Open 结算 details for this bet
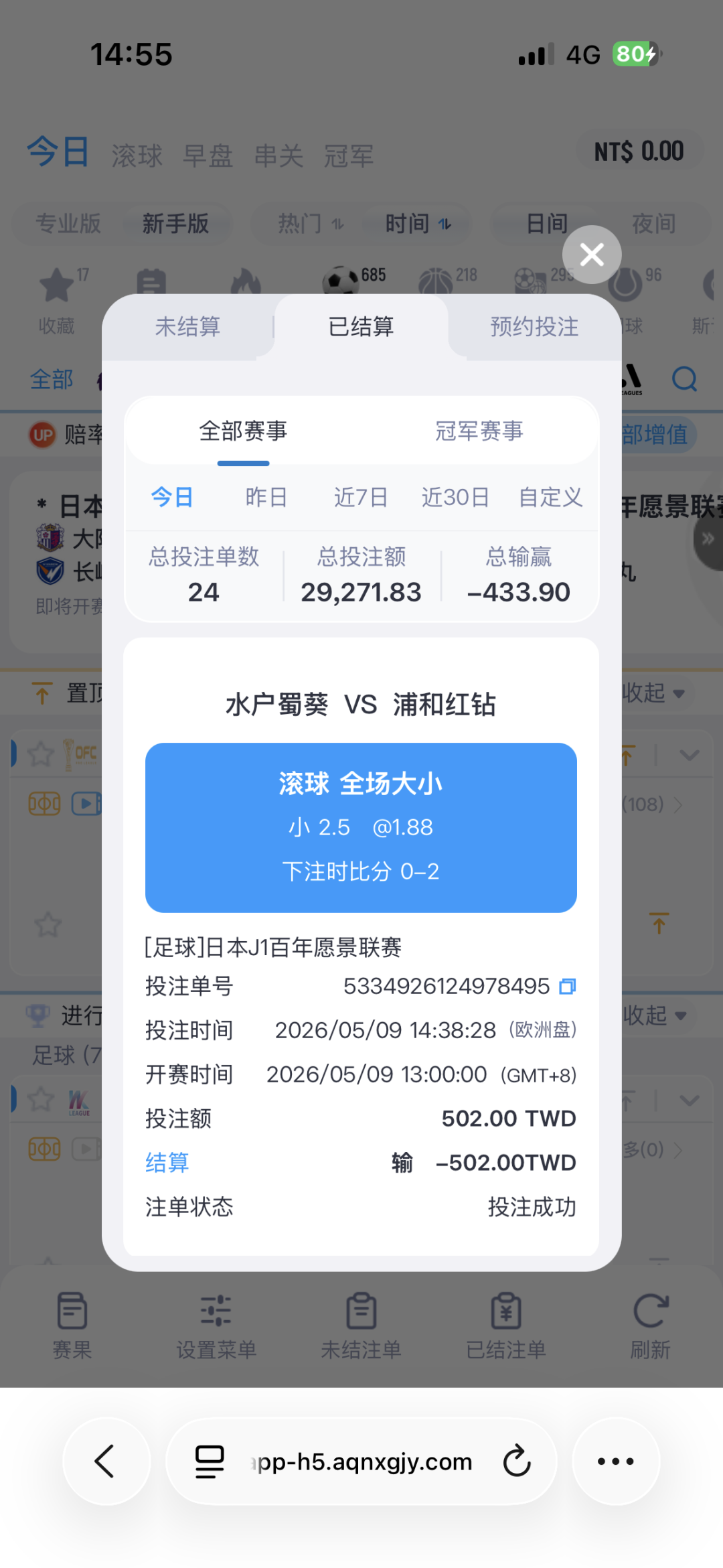Screen dimensions: 723x1568 coord(167,1162)
